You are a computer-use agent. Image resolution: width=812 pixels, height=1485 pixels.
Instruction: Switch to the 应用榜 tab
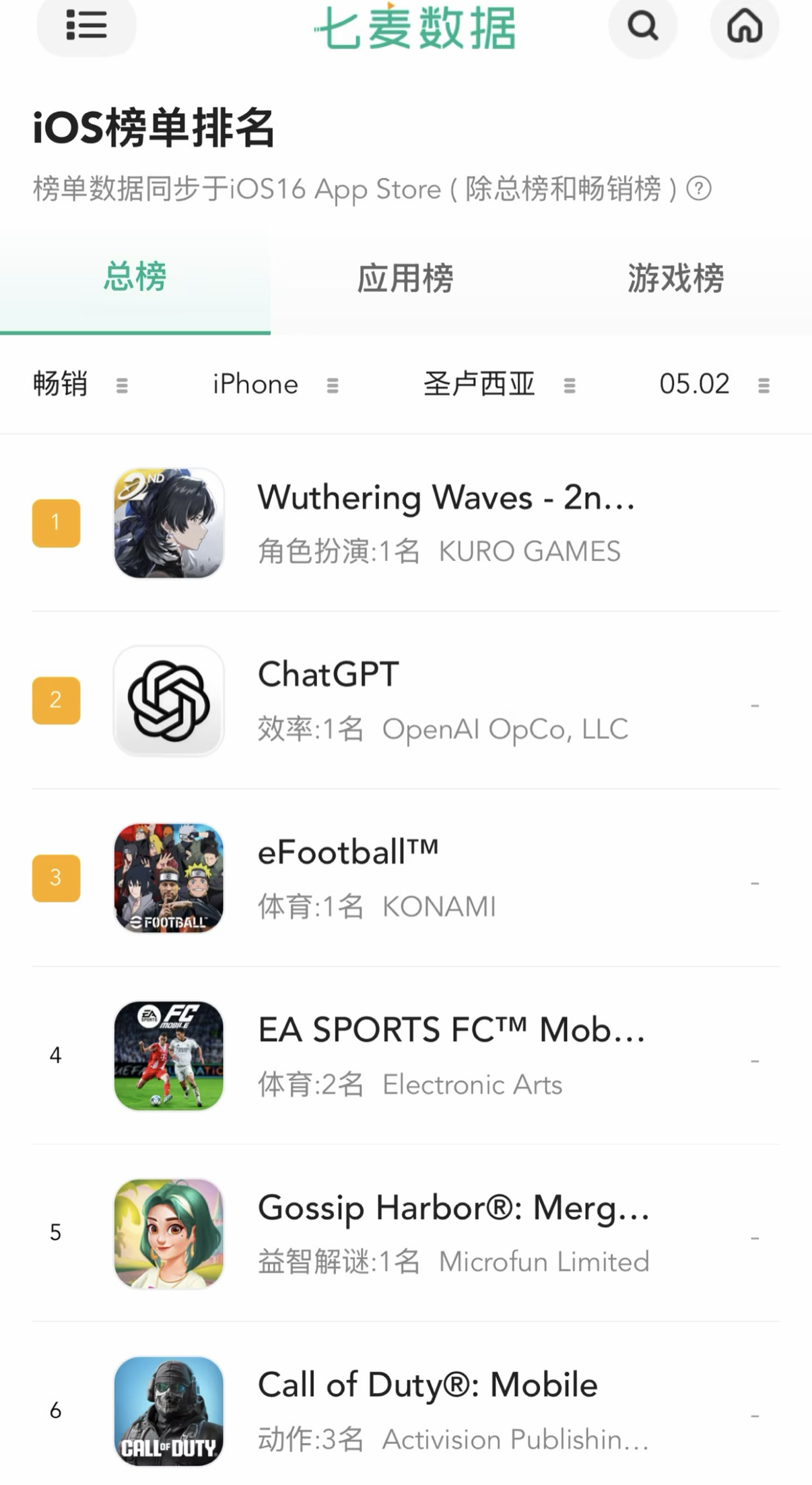405,278
